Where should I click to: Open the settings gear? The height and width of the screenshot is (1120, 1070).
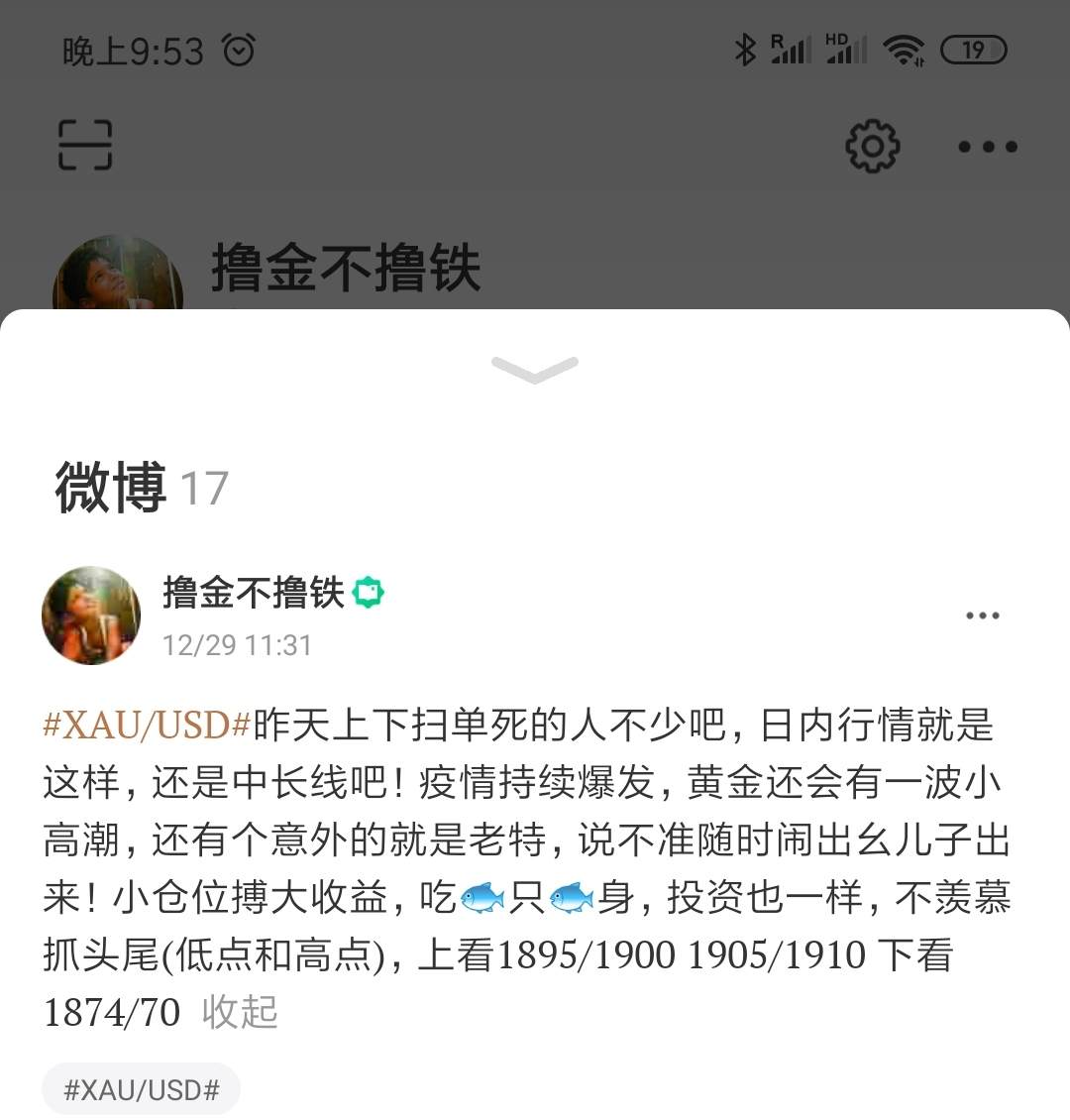pos(872,147)
